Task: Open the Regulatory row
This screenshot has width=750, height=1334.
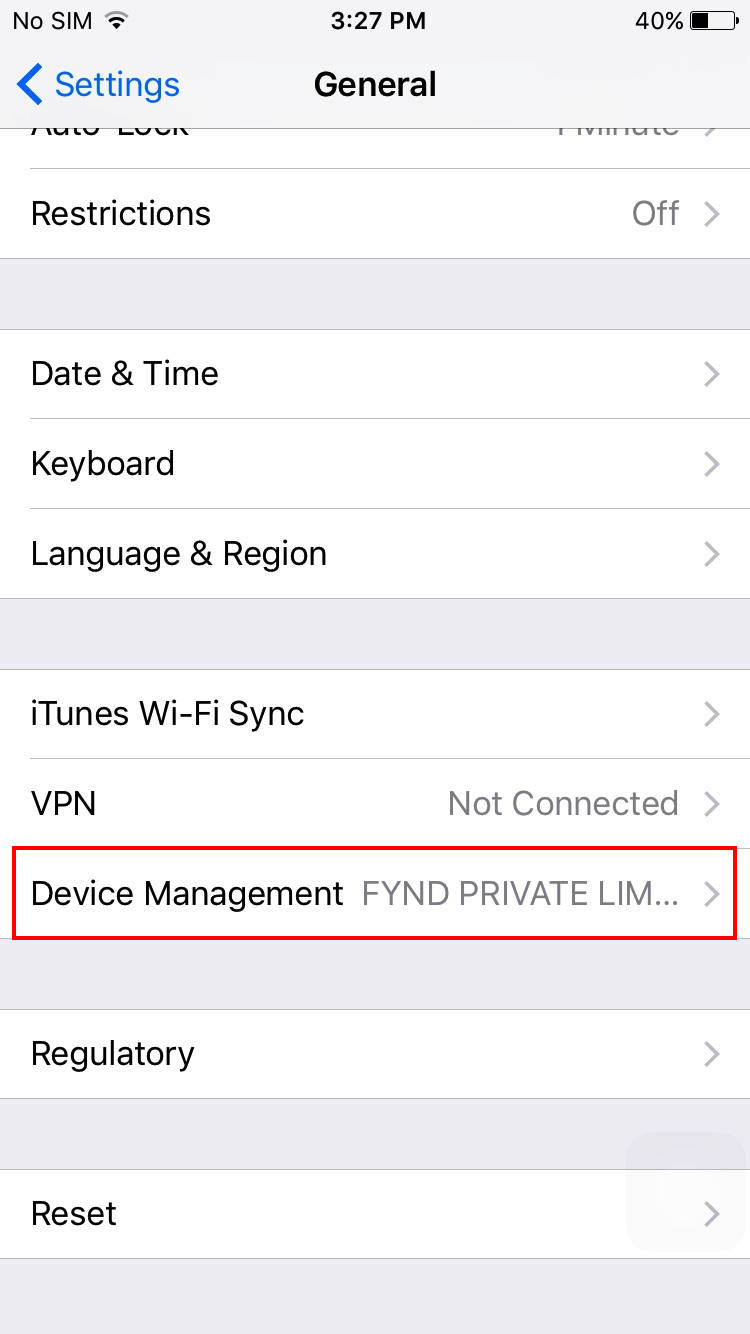Action: click(375, 1054)
